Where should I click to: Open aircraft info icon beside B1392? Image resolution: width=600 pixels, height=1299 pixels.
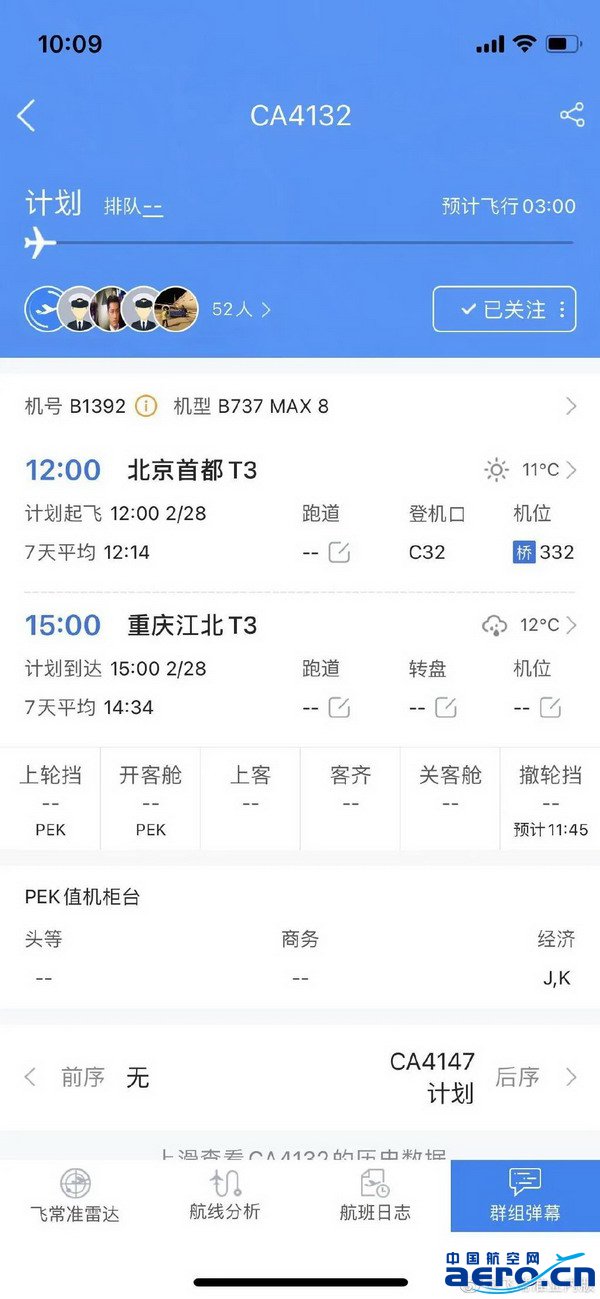click(x=146, y=406)
